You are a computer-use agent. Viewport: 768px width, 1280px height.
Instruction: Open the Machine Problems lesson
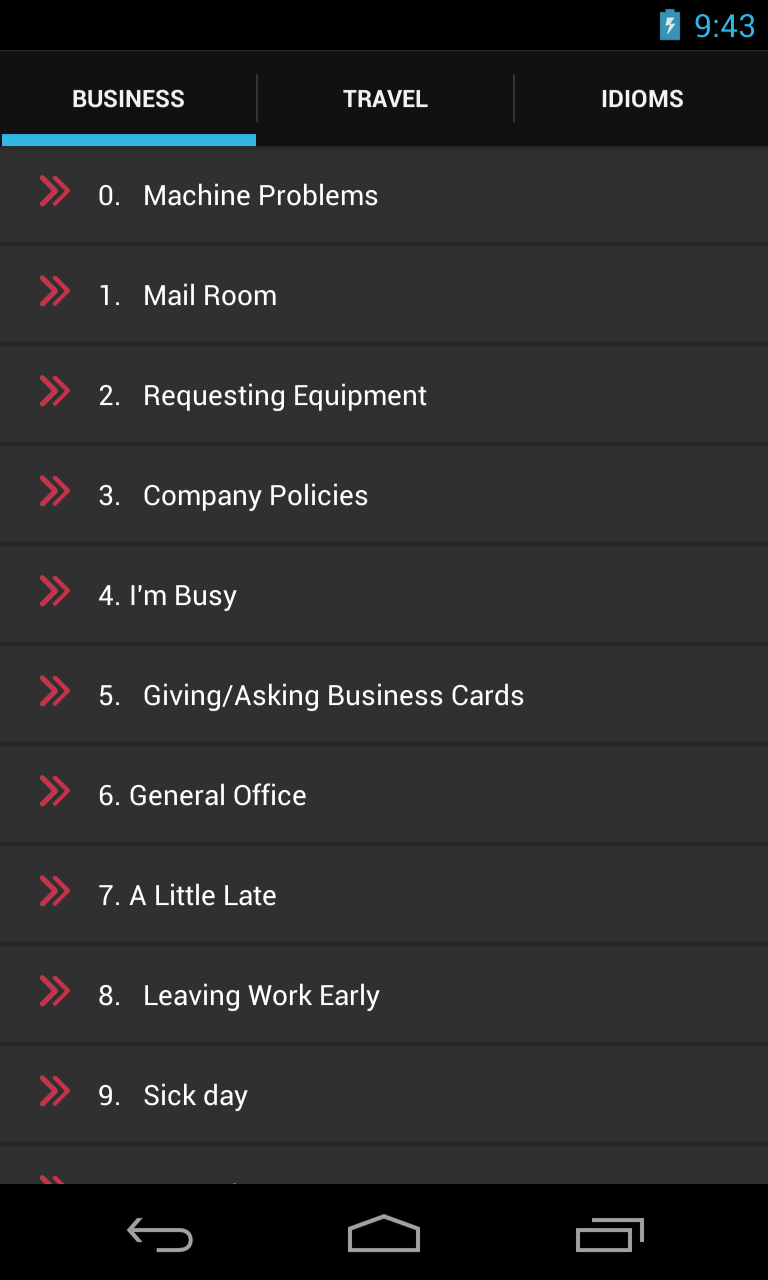260,195
